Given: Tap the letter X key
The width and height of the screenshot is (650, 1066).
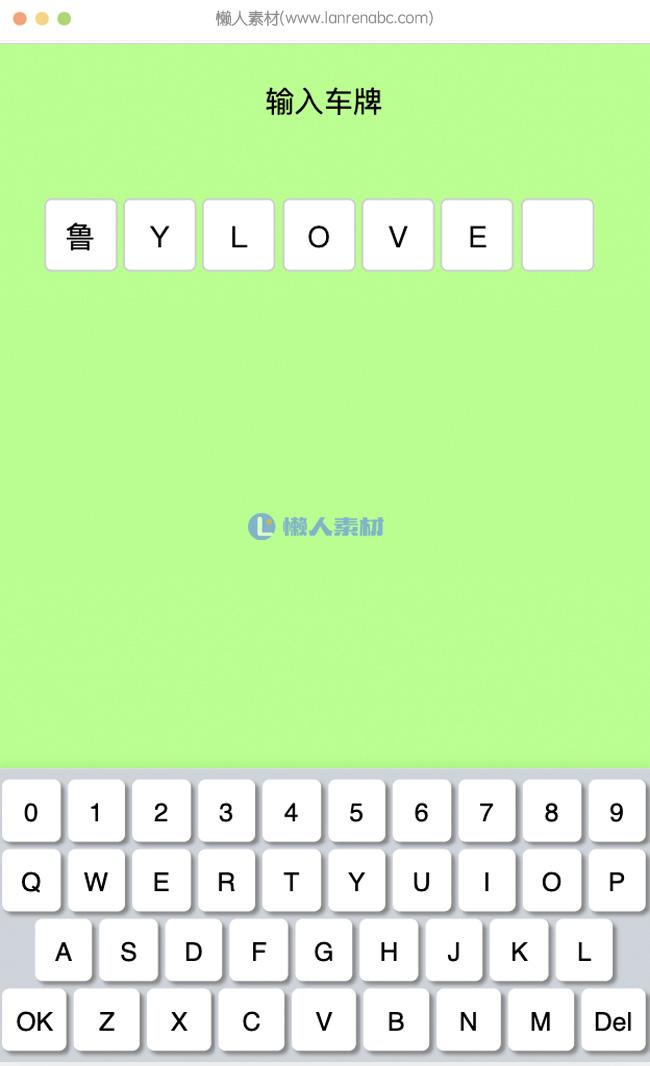Looking at the screenshot, I should click(x=178, y=1020).
